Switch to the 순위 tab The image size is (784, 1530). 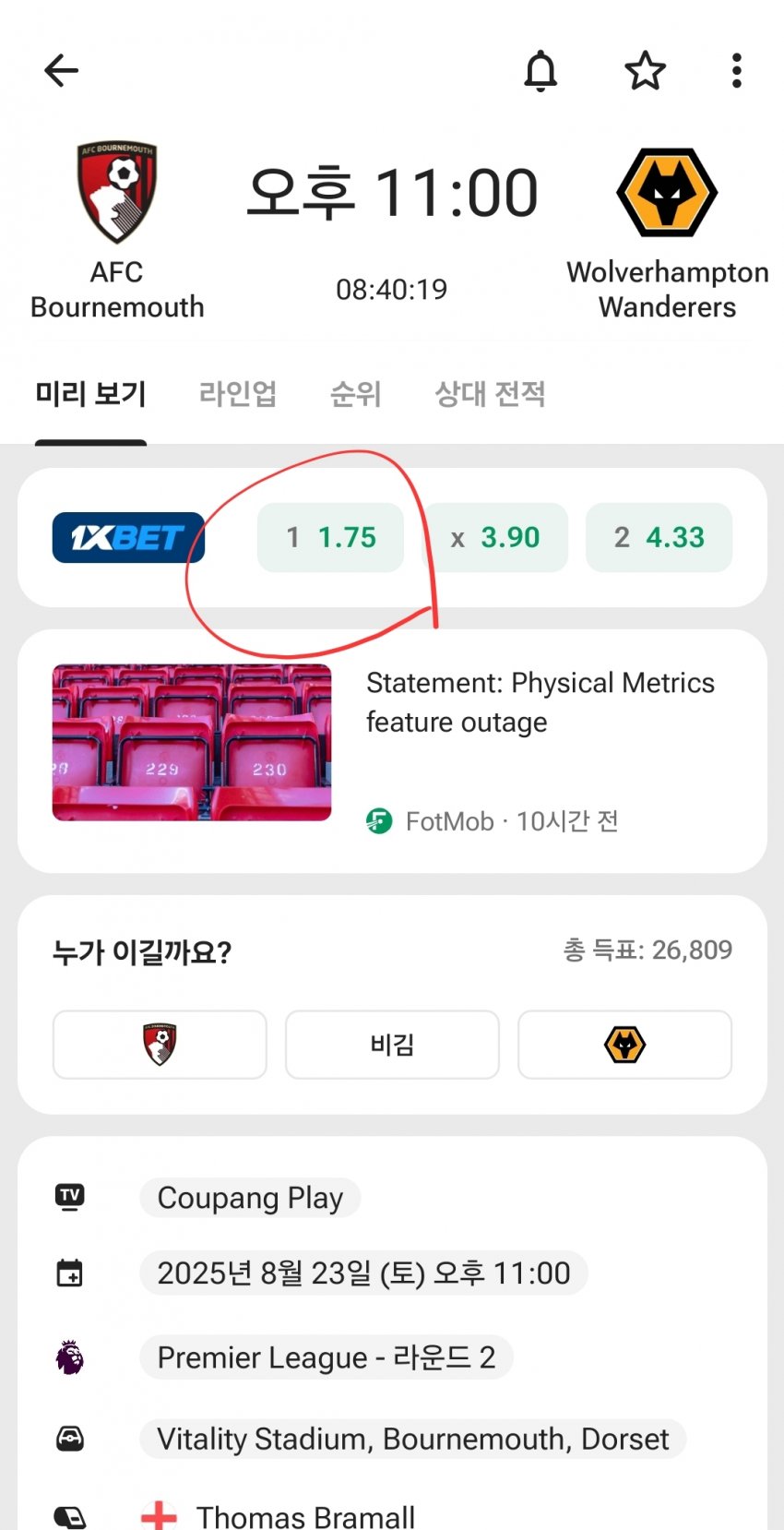tap(355, 394)
